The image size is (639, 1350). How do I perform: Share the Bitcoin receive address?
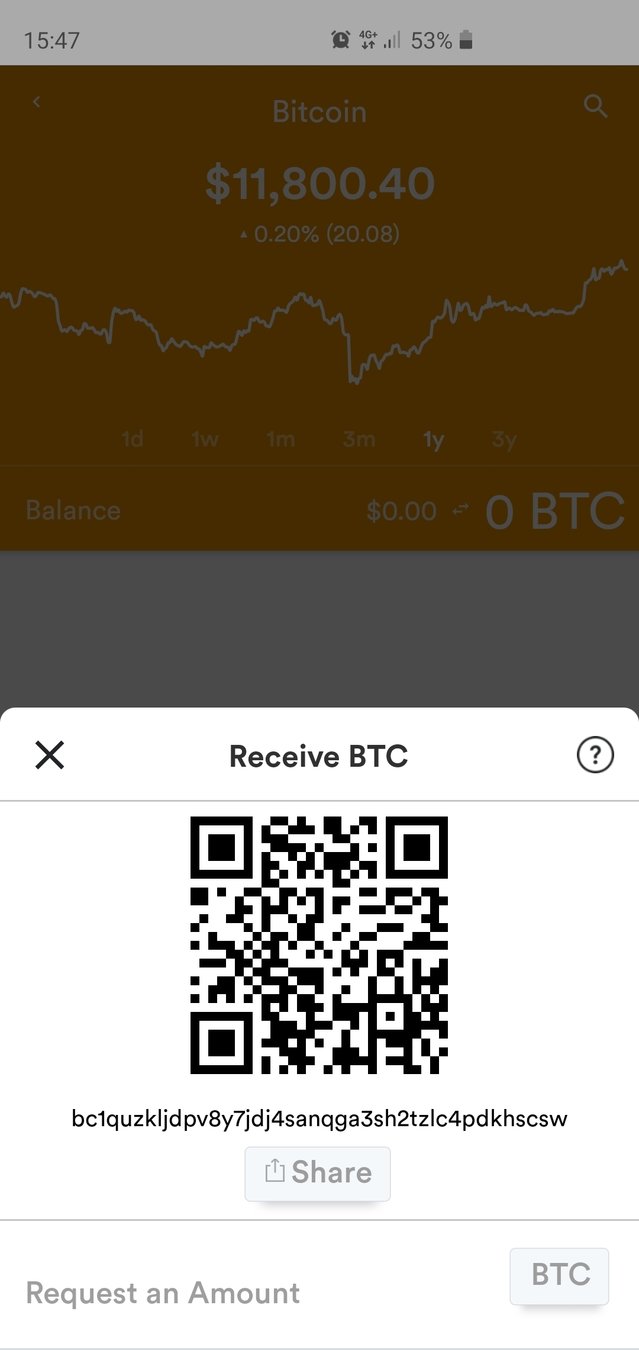click(318, 1173)
